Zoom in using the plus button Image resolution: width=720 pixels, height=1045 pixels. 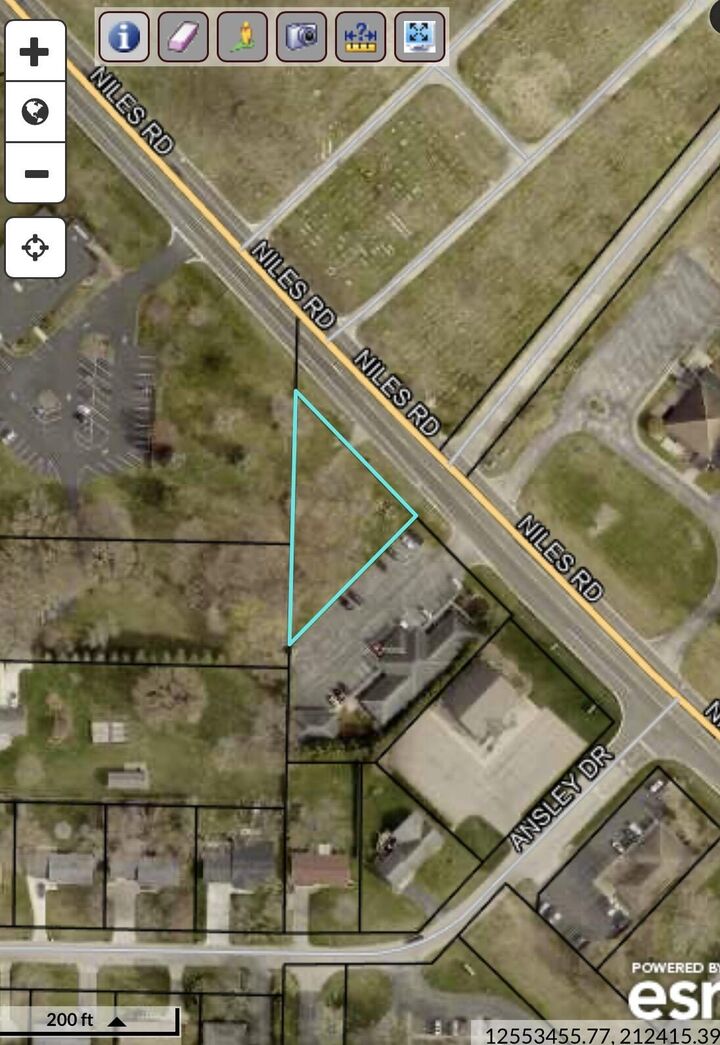click(x=32, y=49)
